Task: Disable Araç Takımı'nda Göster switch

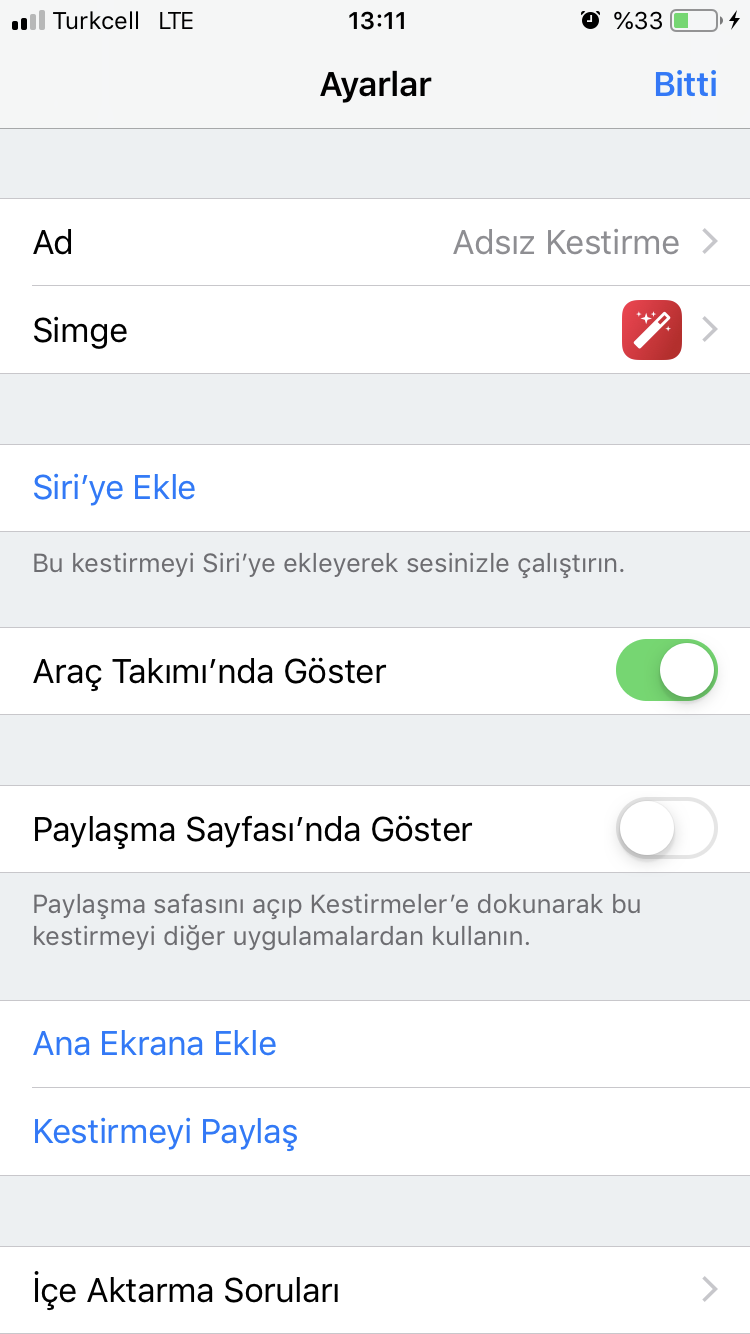Action: 666,671
